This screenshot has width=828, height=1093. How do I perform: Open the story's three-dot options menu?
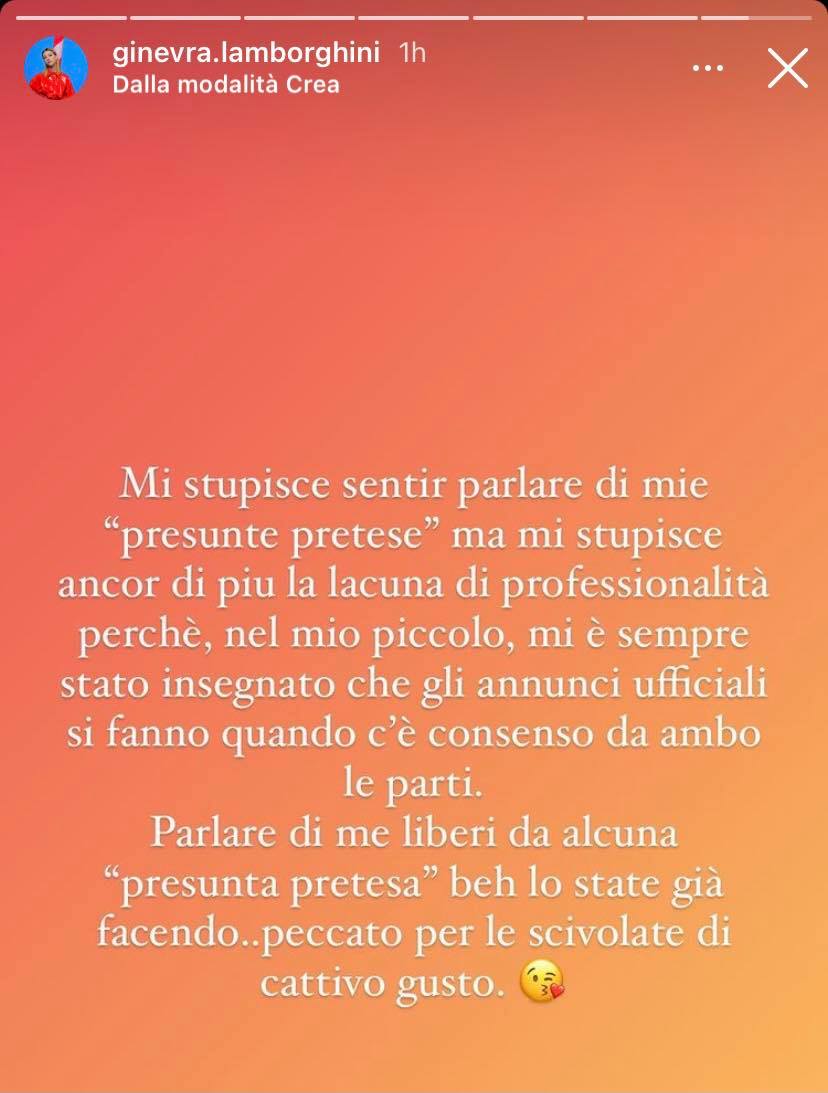[x=708, y=68]
